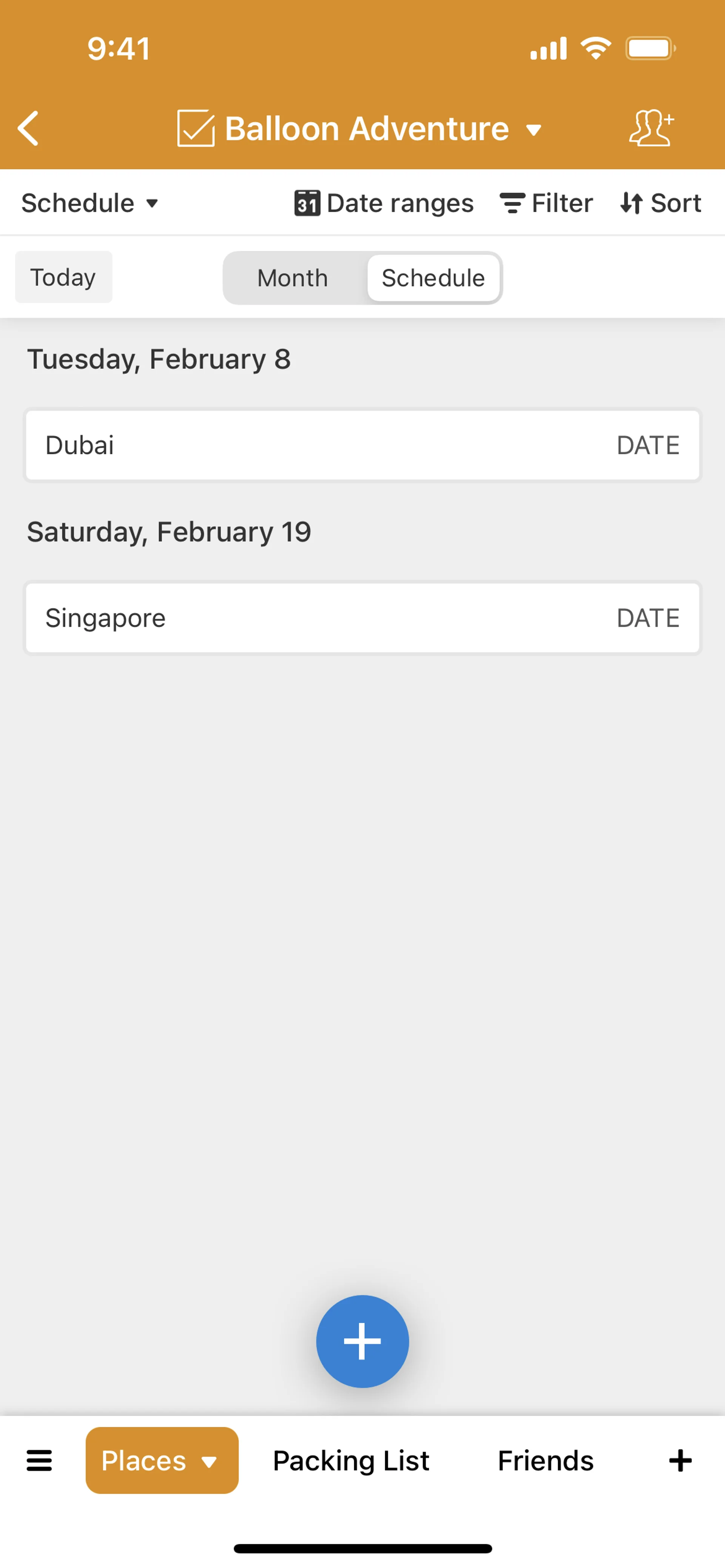Add a new table with the plus icon
This screenshot has height=1568, width=725.
pyautogui.click(x=680, y=1460)
